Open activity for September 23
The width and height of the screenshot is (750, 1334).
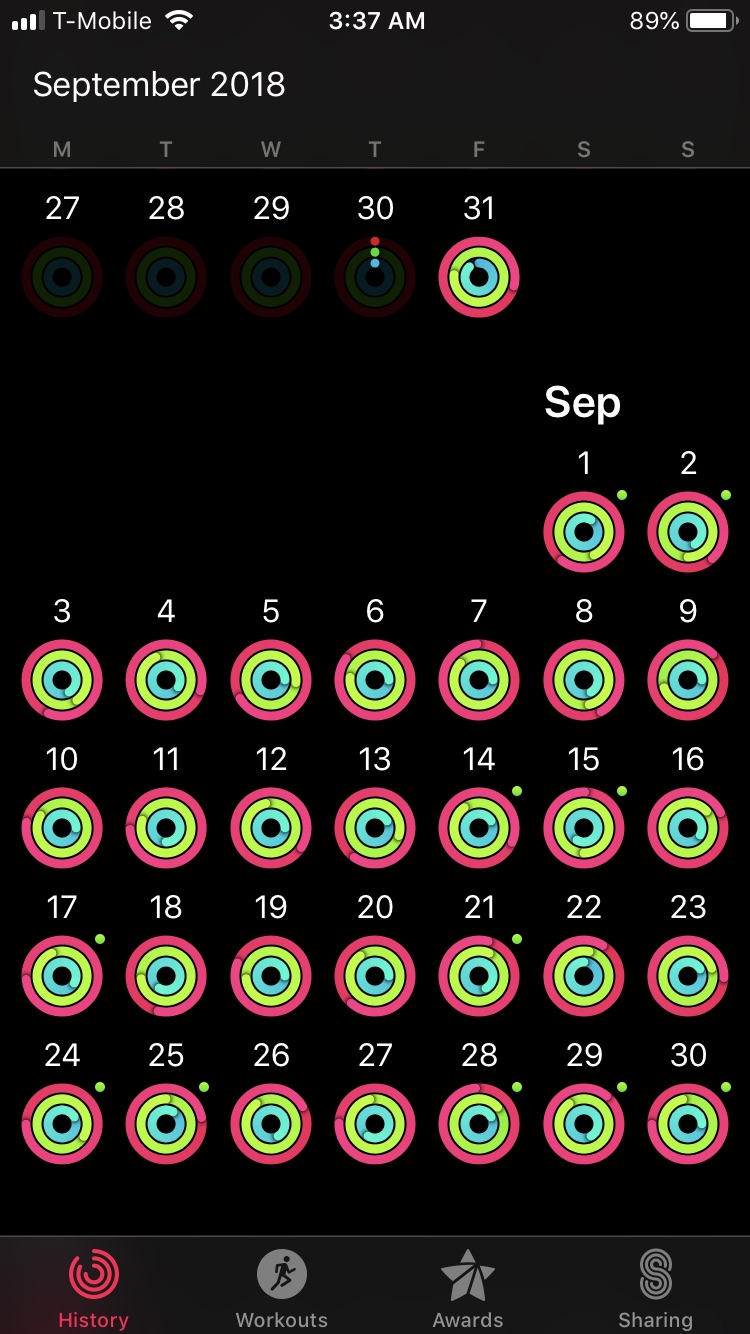pos(688,976)
